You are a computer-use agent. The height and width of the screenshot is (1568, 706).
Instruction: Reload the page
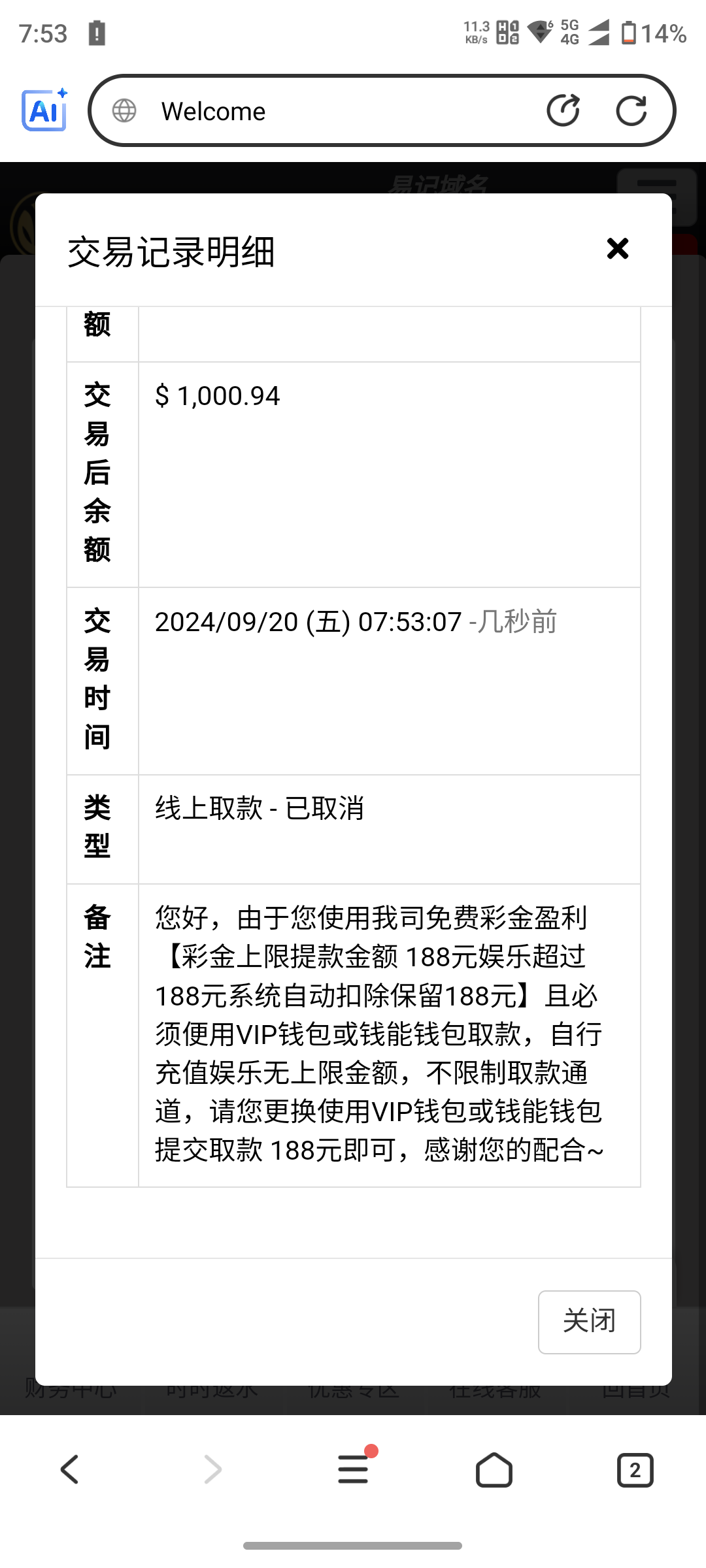[x=631, y=110]
